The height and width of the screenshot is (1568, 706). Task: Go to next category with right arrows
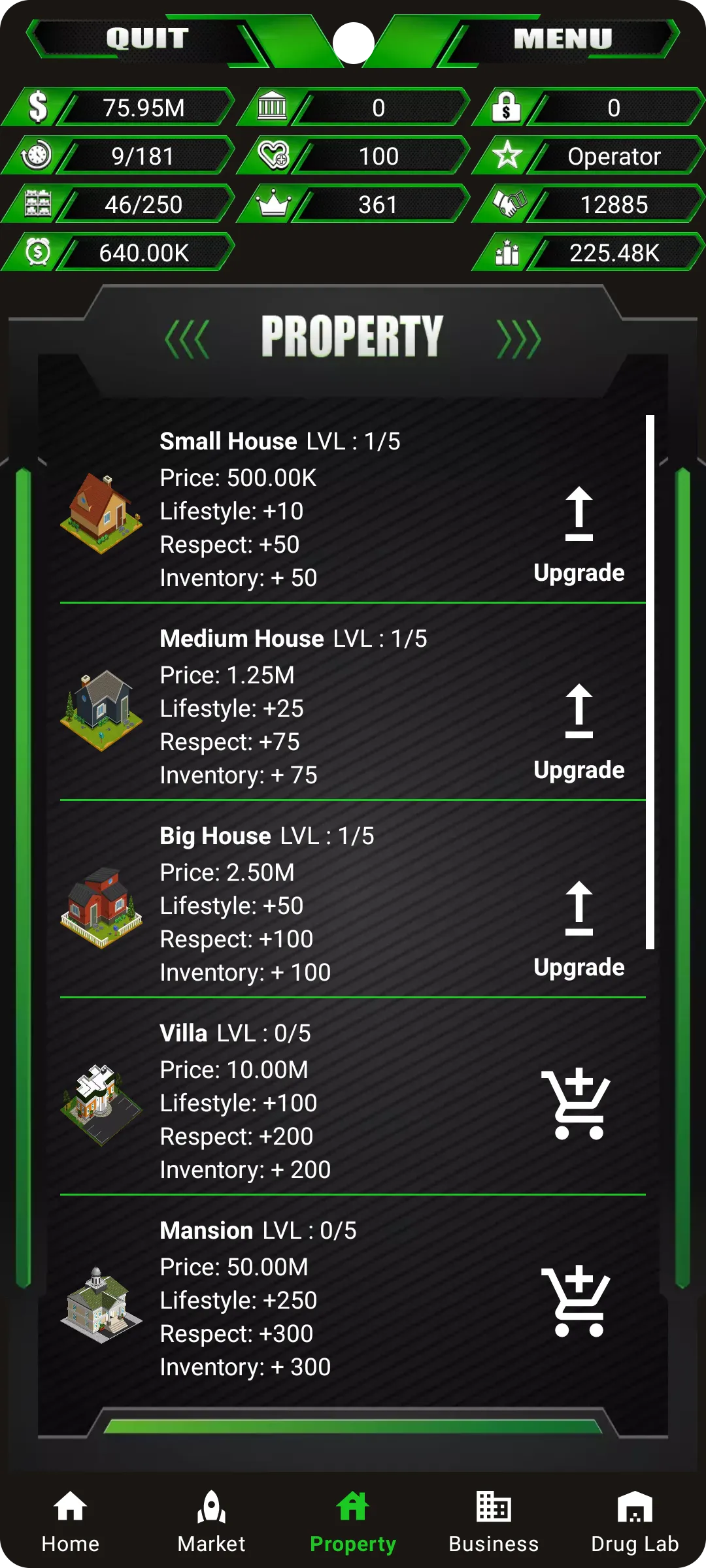point(518,338)
